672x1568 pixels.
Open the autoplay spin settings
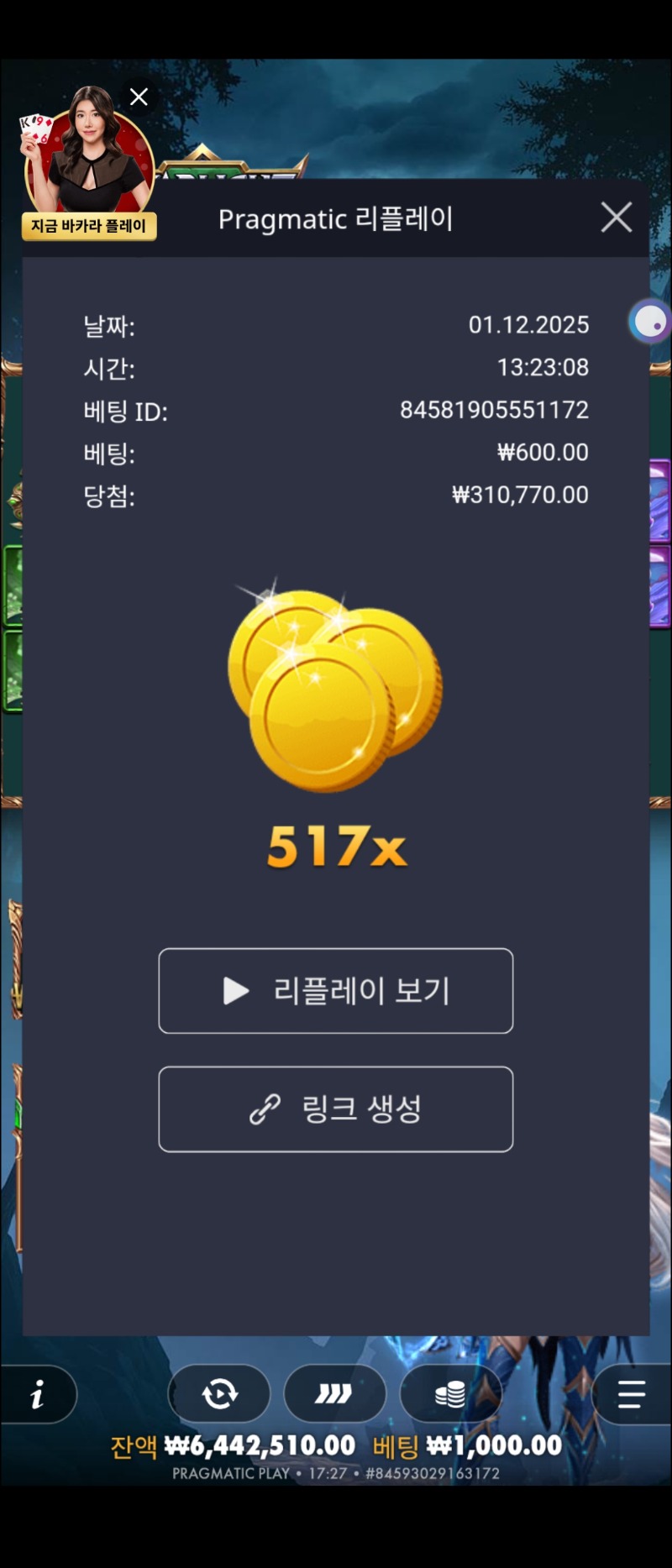219,1394
